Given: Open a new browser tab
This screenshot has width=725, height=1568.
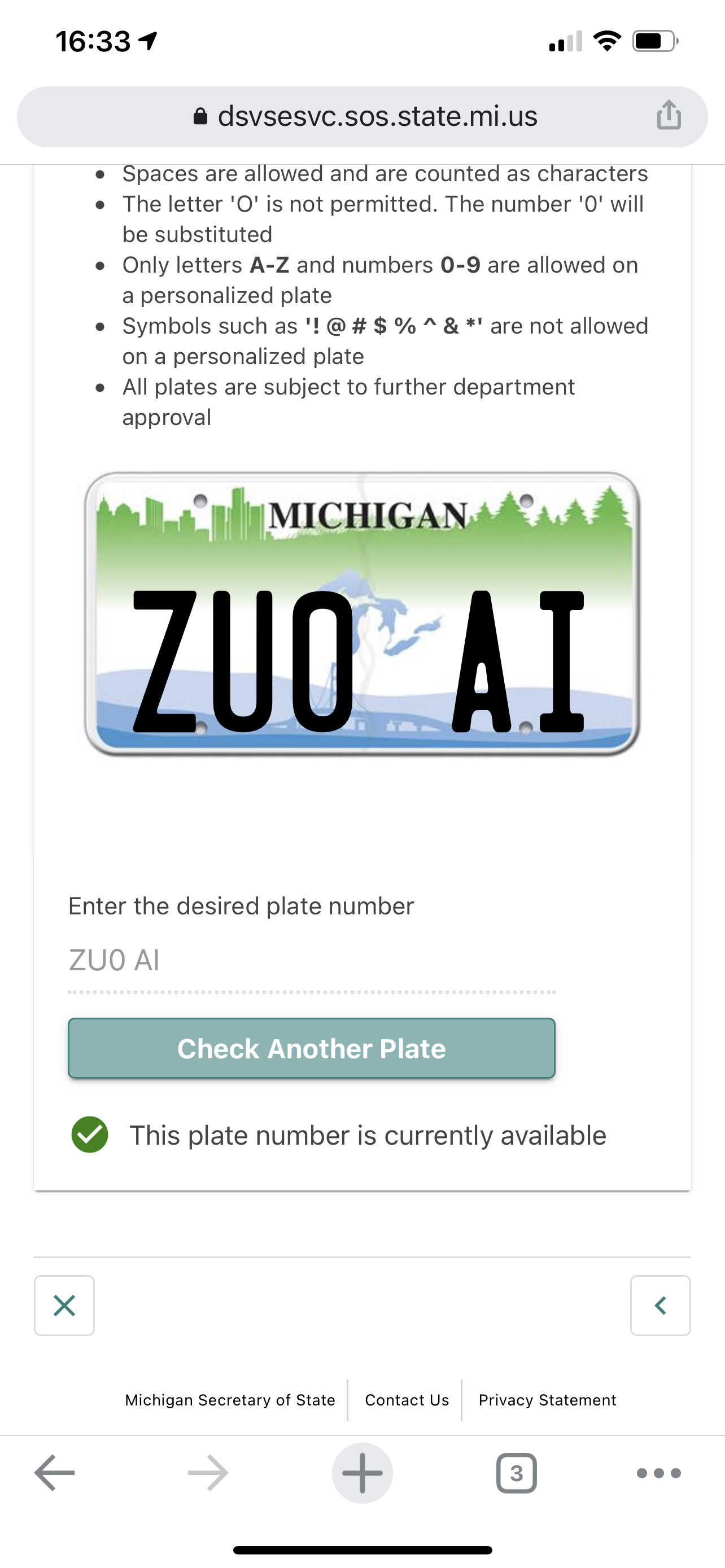Looking at the screenshot, I should [362, 1473].
